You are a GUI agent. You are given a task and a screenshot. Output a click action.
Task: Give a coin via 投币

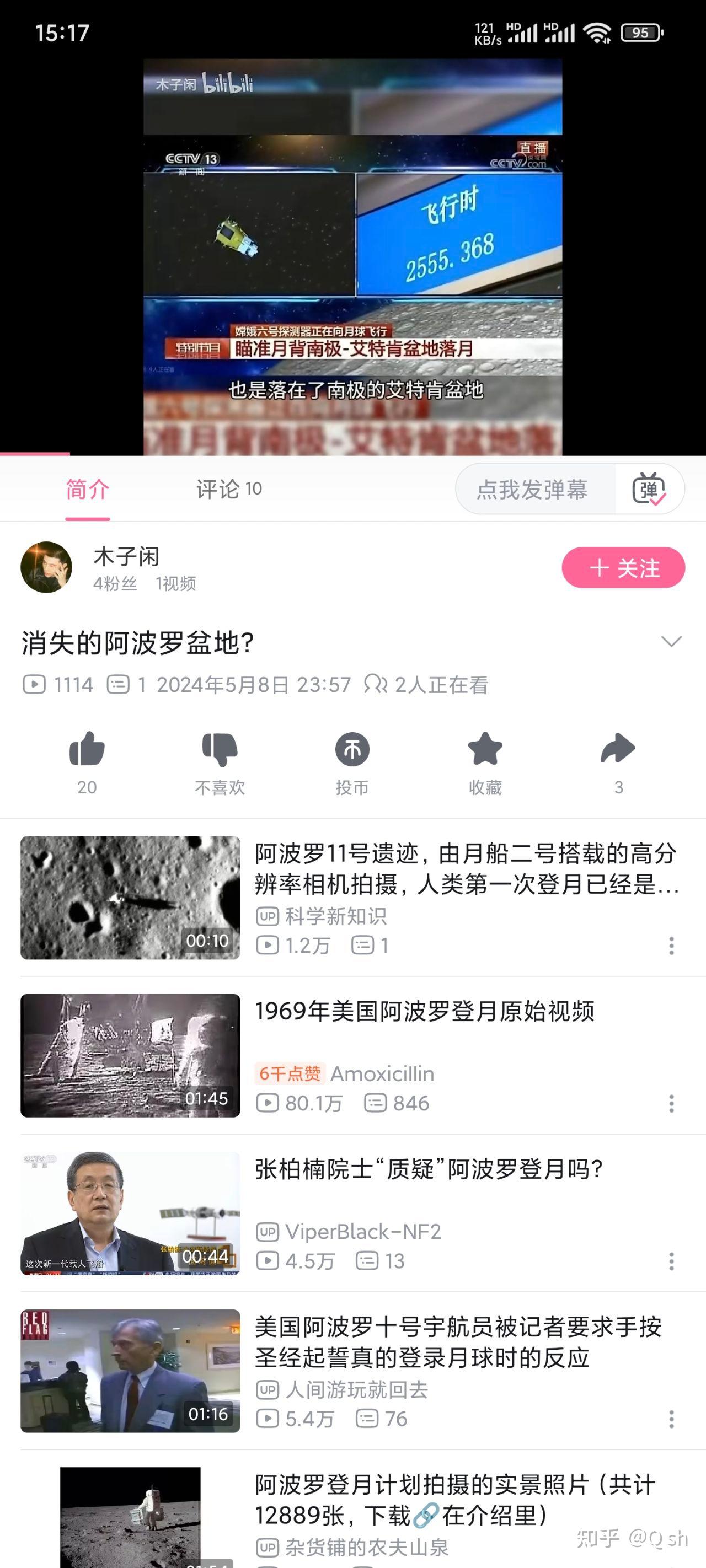(352, 749)
